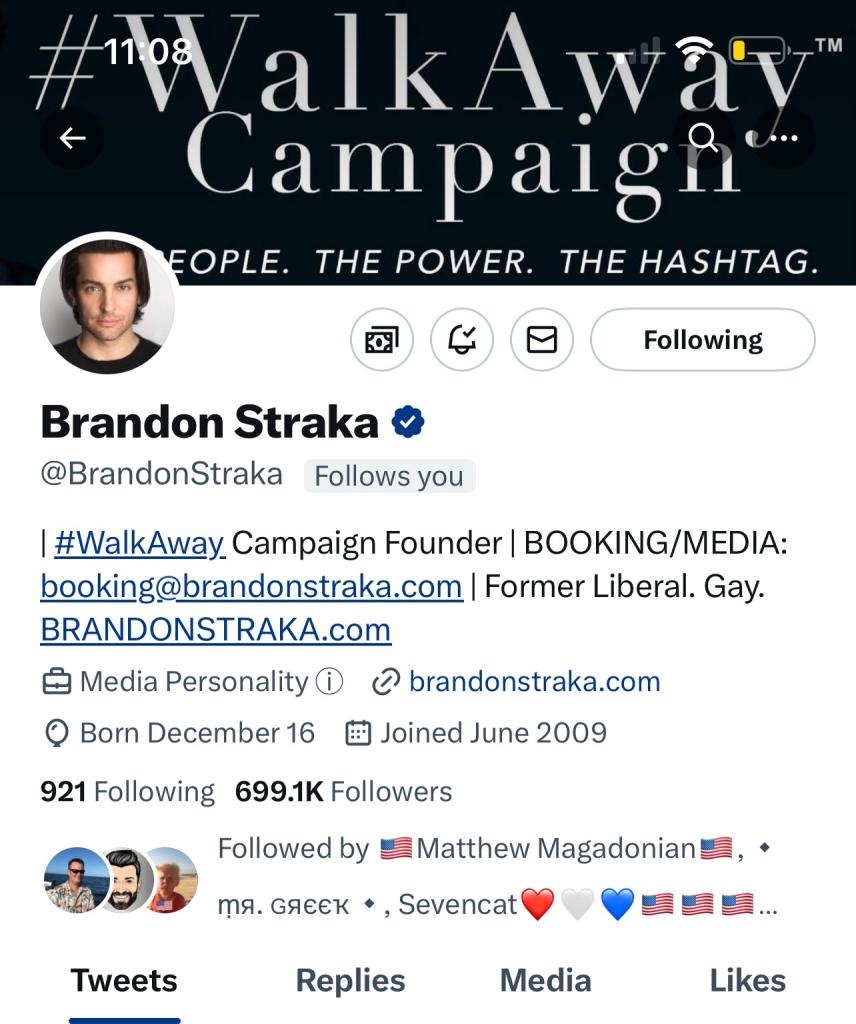Tap booking@brandonstraka.com email link
Image resolution: width=856 pixels, height=1024 pixels.
click(251, 586)
